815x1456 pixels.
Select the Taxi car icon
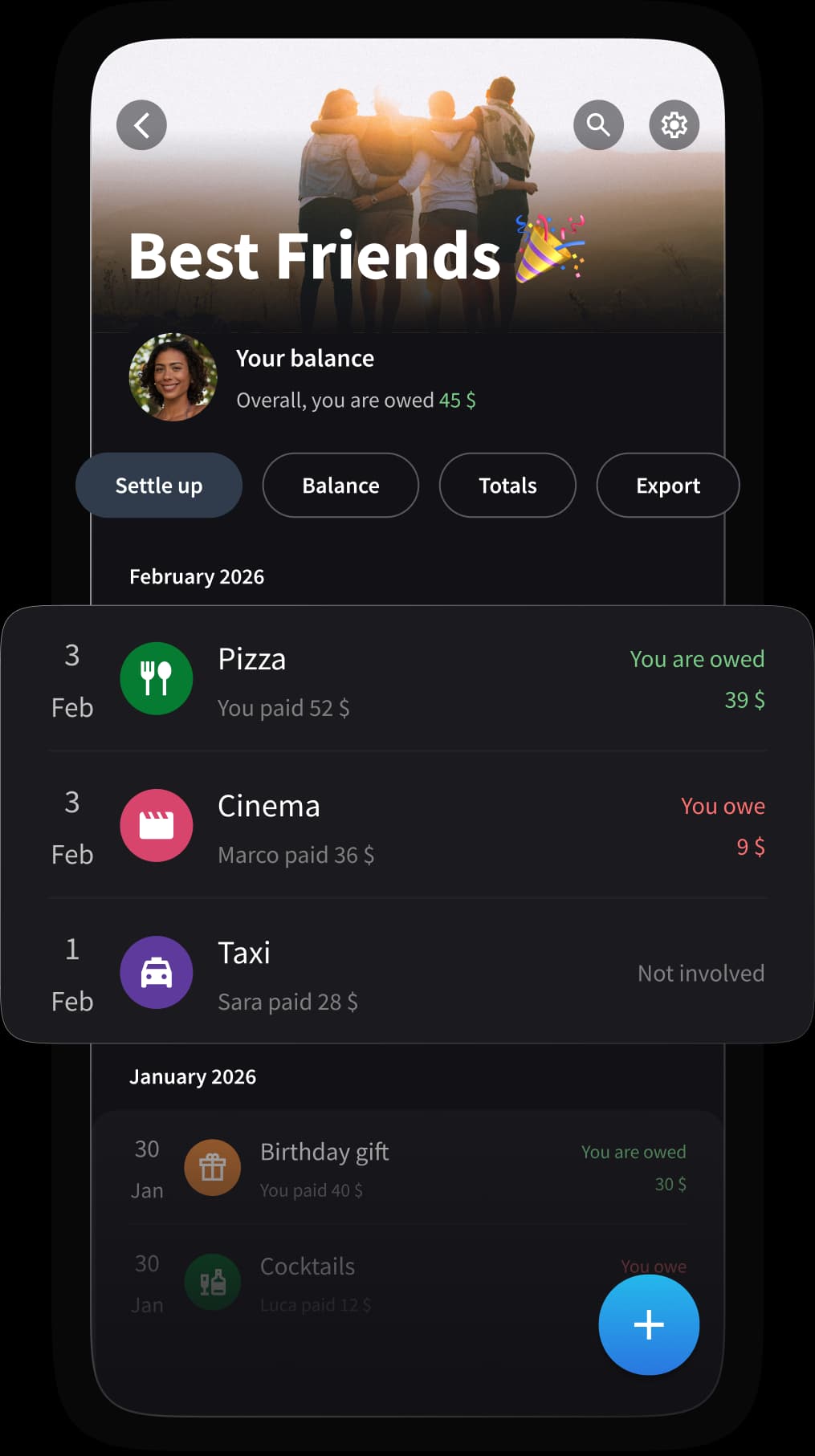tap(156, 972)
